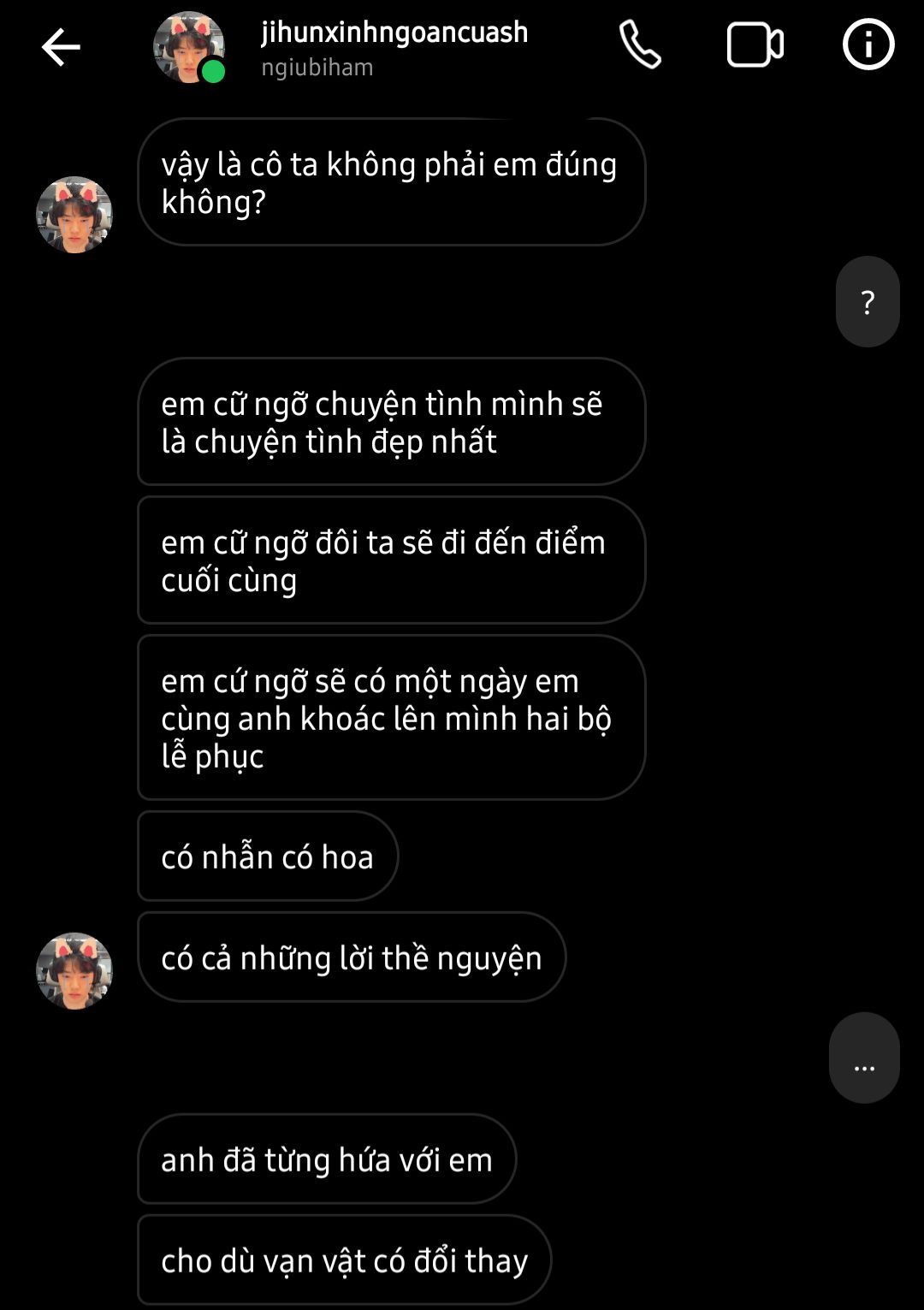Start a video call with jihunxinhngoancuash
This screenshot has width=924, height=1310.
[x=755, y=45]
